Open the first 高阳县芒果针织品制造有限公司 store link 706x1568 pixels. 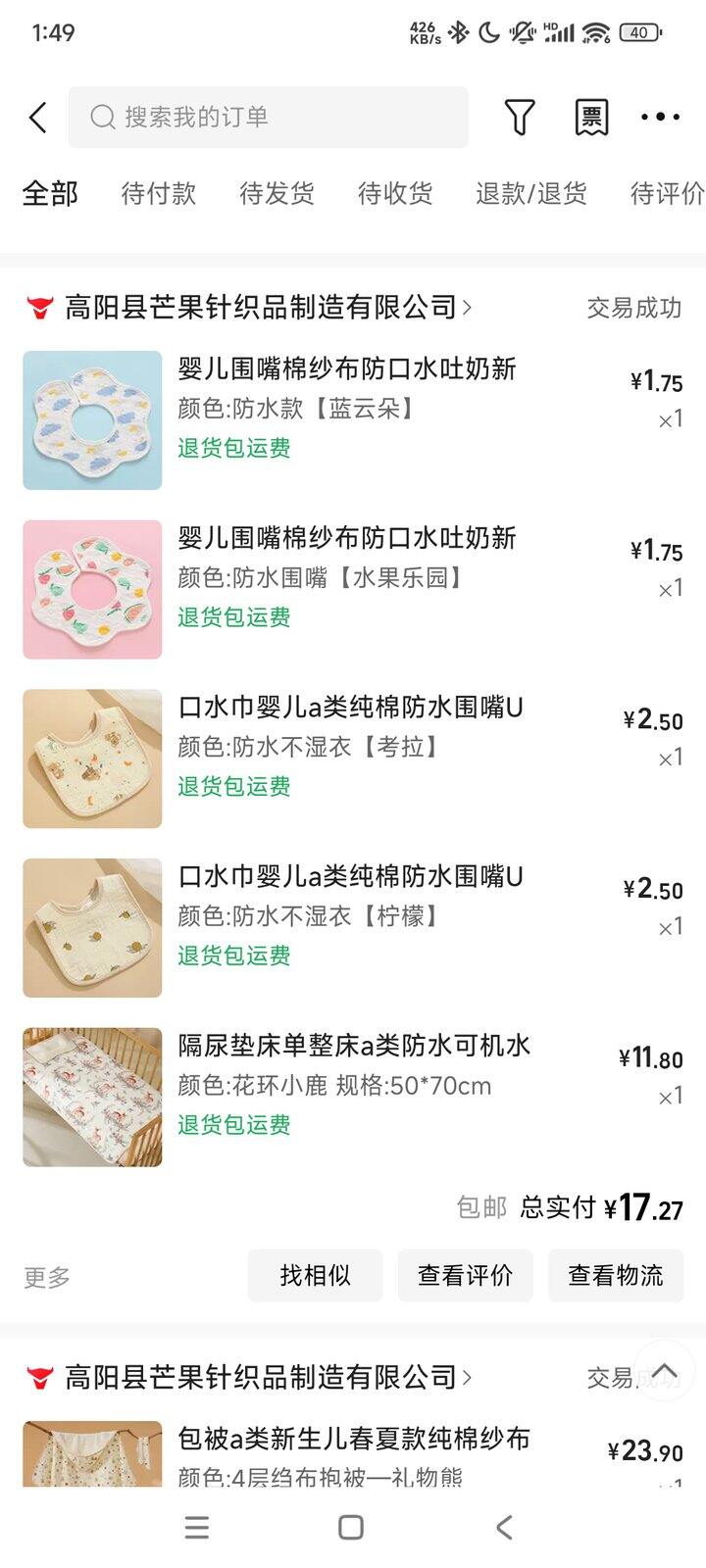tap(261, 308)
